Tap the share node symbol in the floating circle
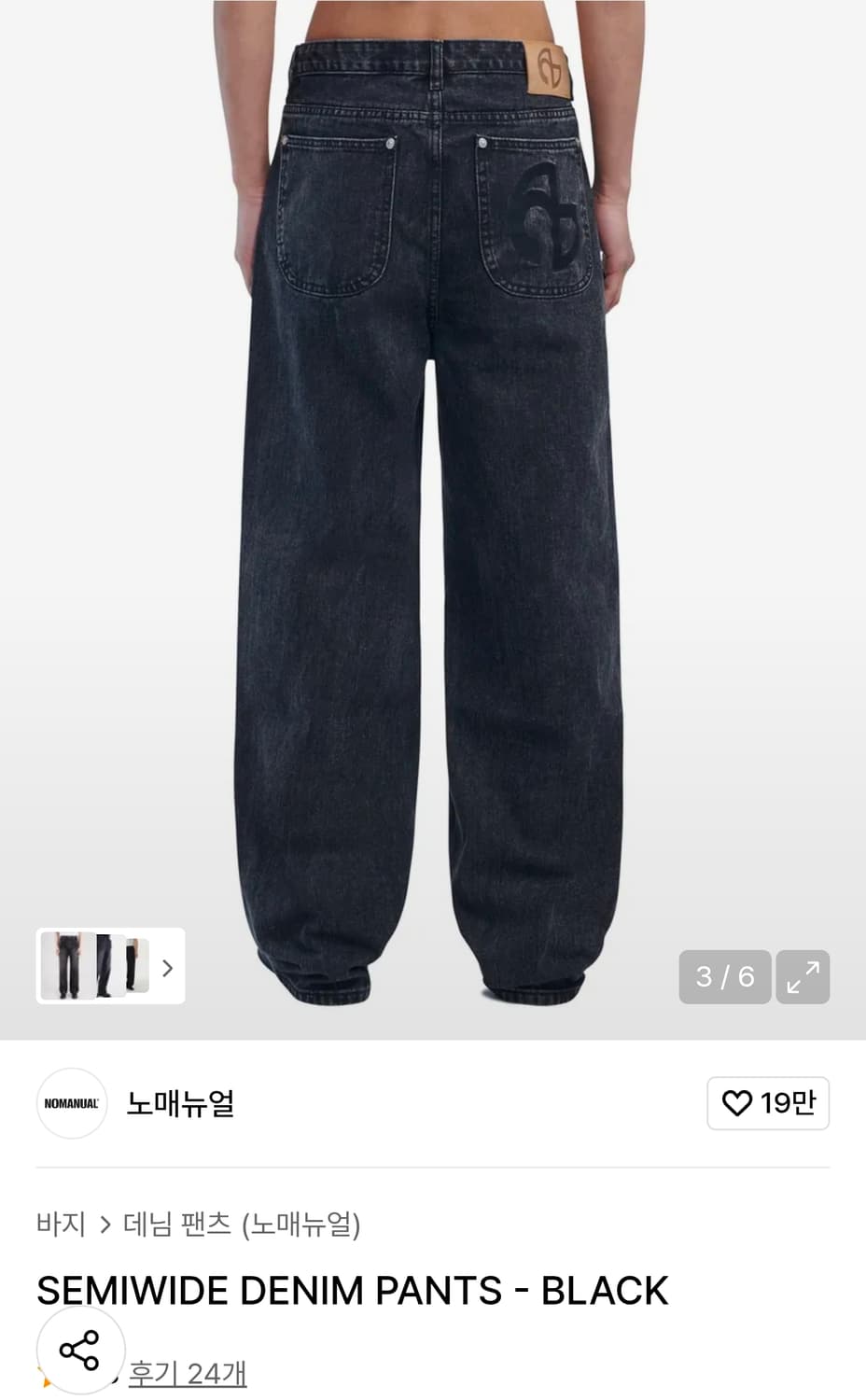The image size is (866, 1400). (78, 1349)
